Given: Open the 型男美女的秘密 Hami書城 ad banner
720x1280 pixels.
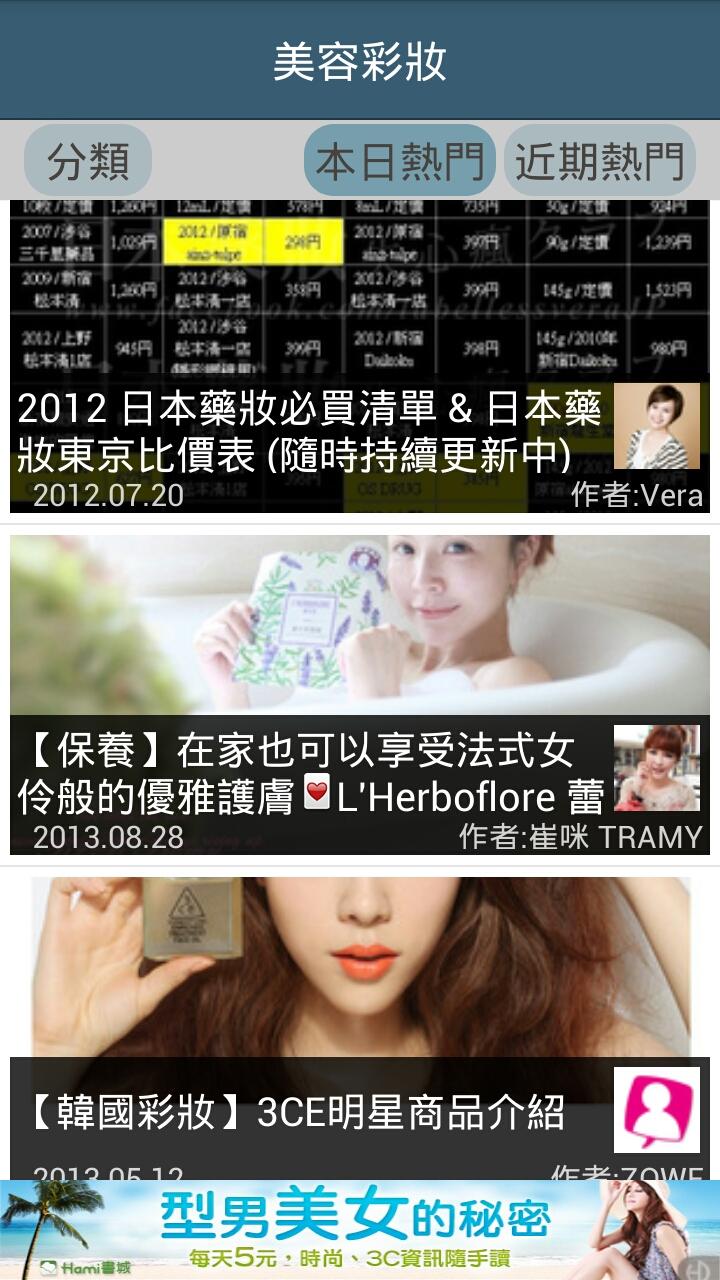Looking at the screenshot, I should pos(360,1230).
